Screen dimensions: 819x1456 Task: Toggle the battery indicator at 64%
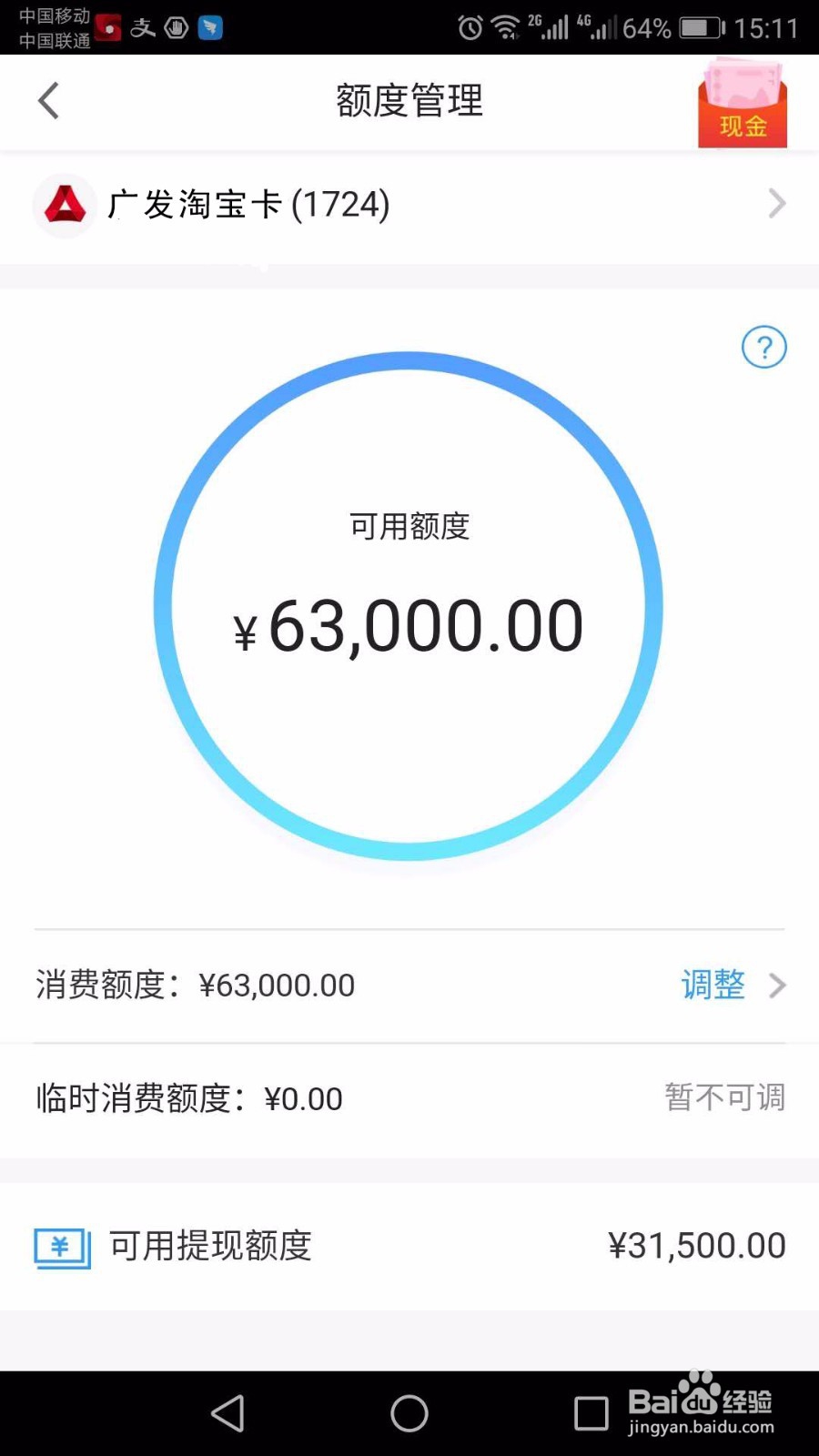click(700, 27)
